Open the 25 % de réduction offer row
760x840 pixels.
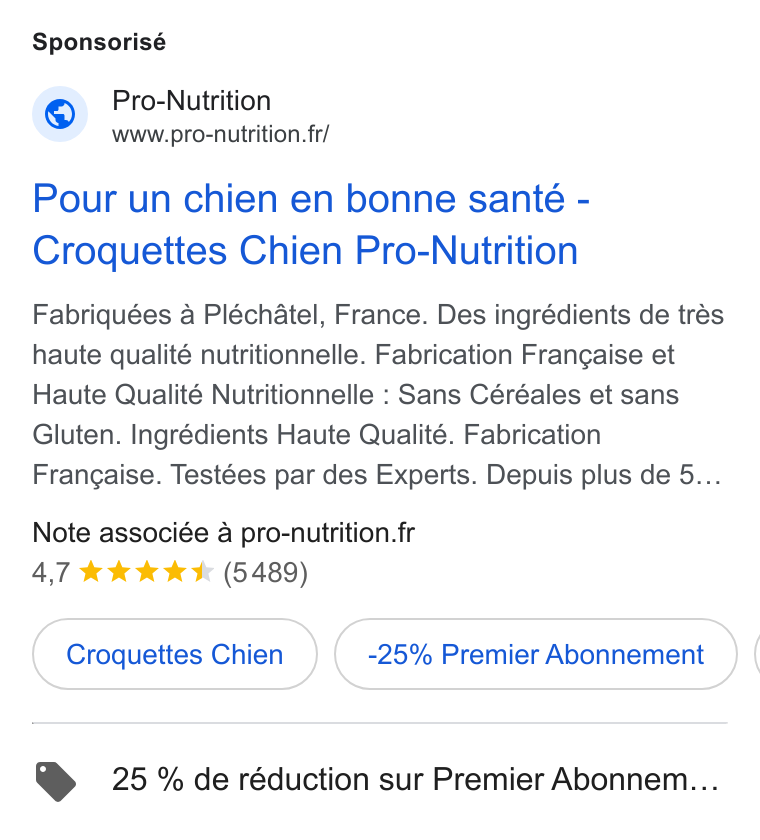coord(380,779)
